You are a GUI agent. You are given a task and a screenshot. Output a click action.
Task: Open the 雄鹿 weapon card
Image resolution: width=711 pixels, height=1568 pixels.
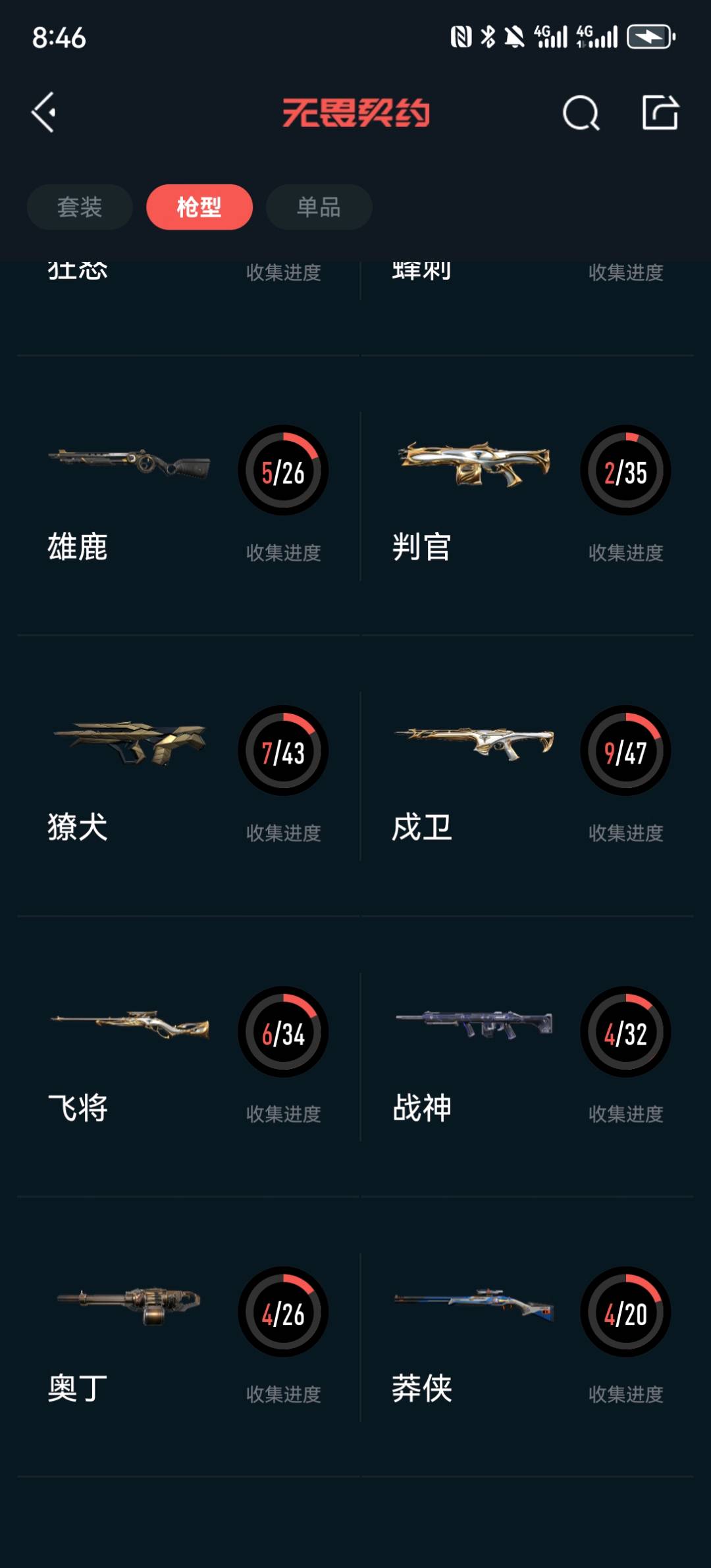188,496
